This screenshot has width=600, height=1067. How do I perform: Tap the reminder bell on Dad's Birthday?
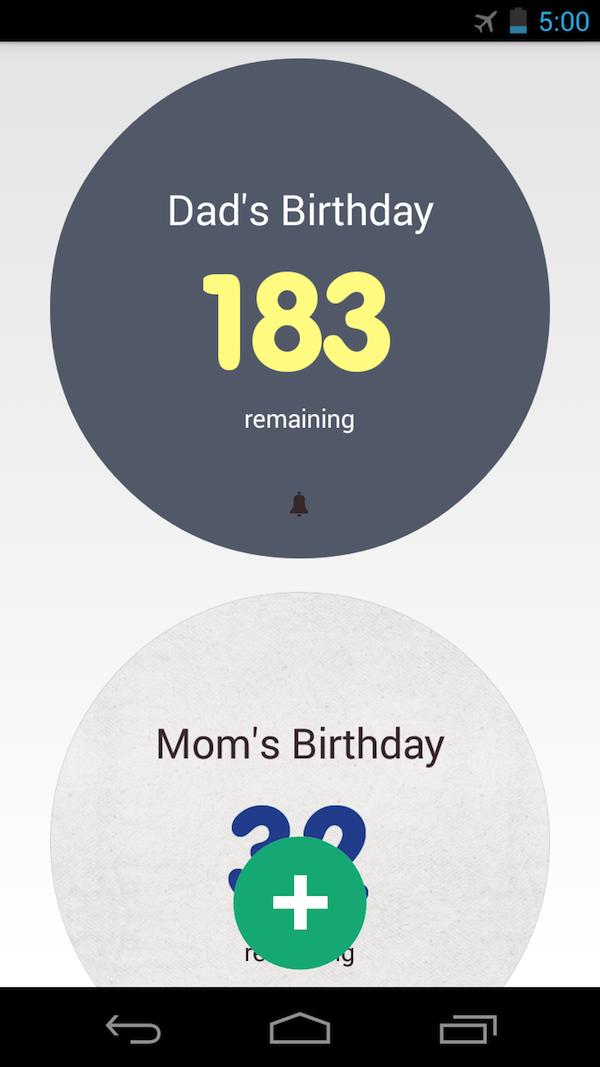299,504
